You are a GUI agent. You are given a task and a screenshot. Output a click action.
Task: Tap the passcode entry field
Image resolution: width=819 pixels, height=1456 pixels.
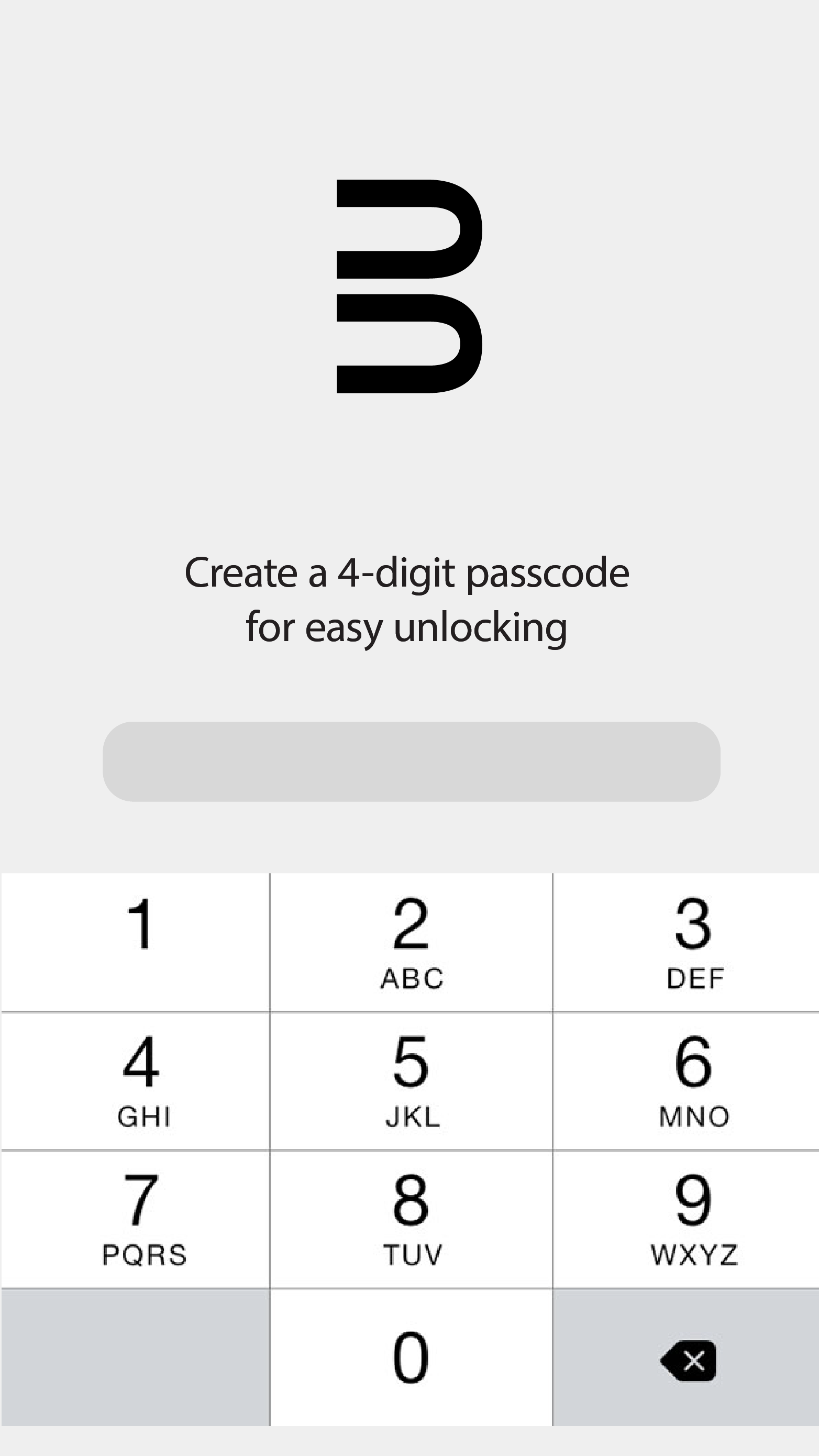(x=411, y=762)
